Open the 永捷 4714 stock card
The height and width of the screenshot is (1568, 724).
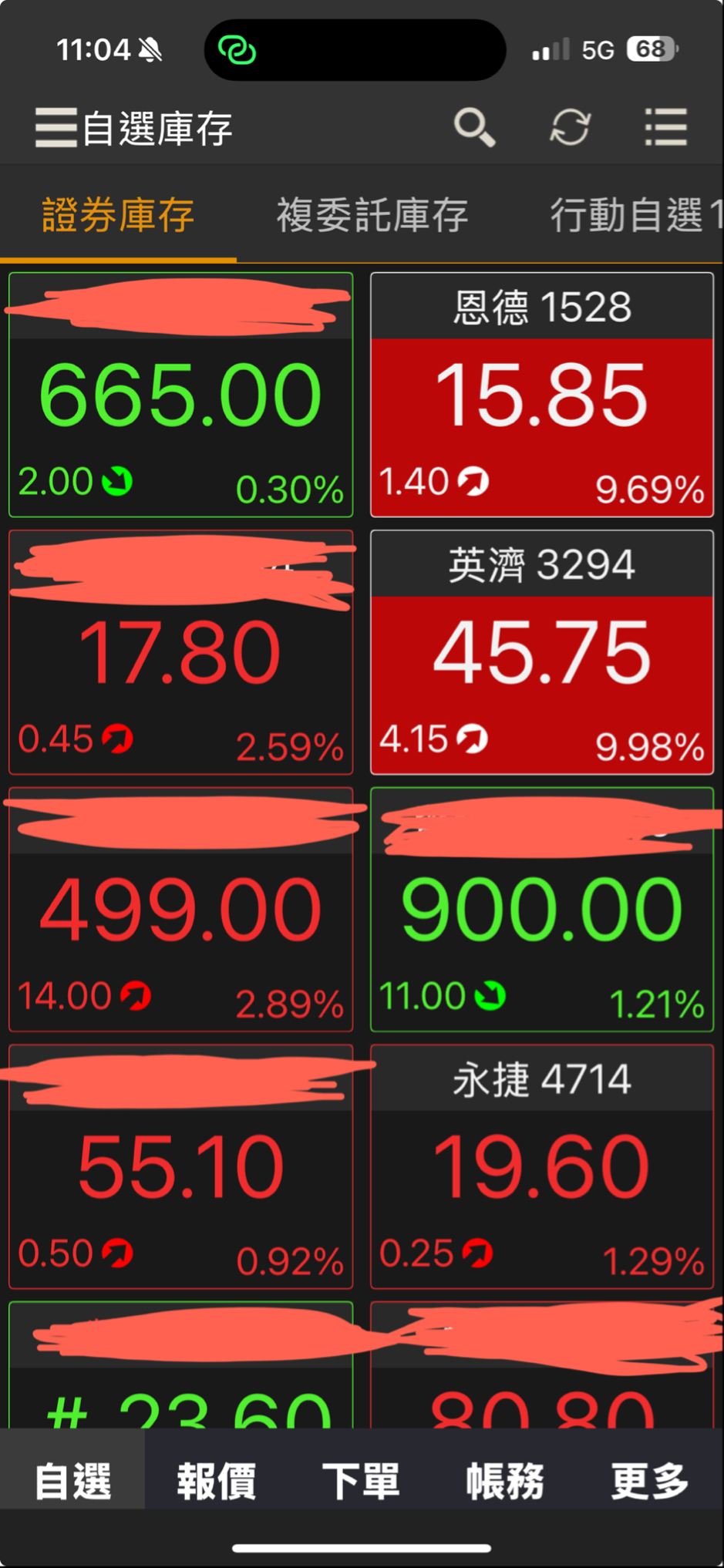541,1166
